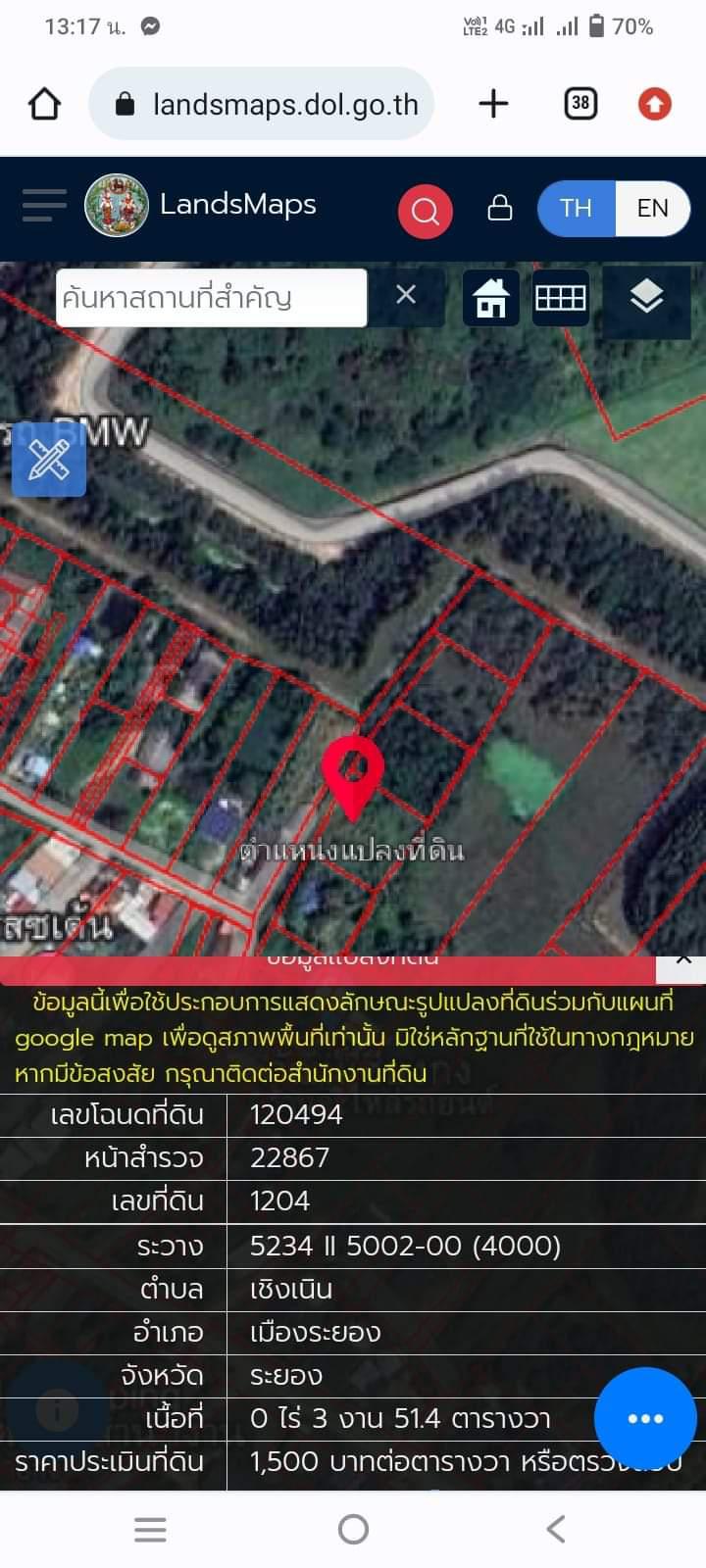Open Android recent apps
This screenshot has height=1568, width=706.
tap(150, 1529)
